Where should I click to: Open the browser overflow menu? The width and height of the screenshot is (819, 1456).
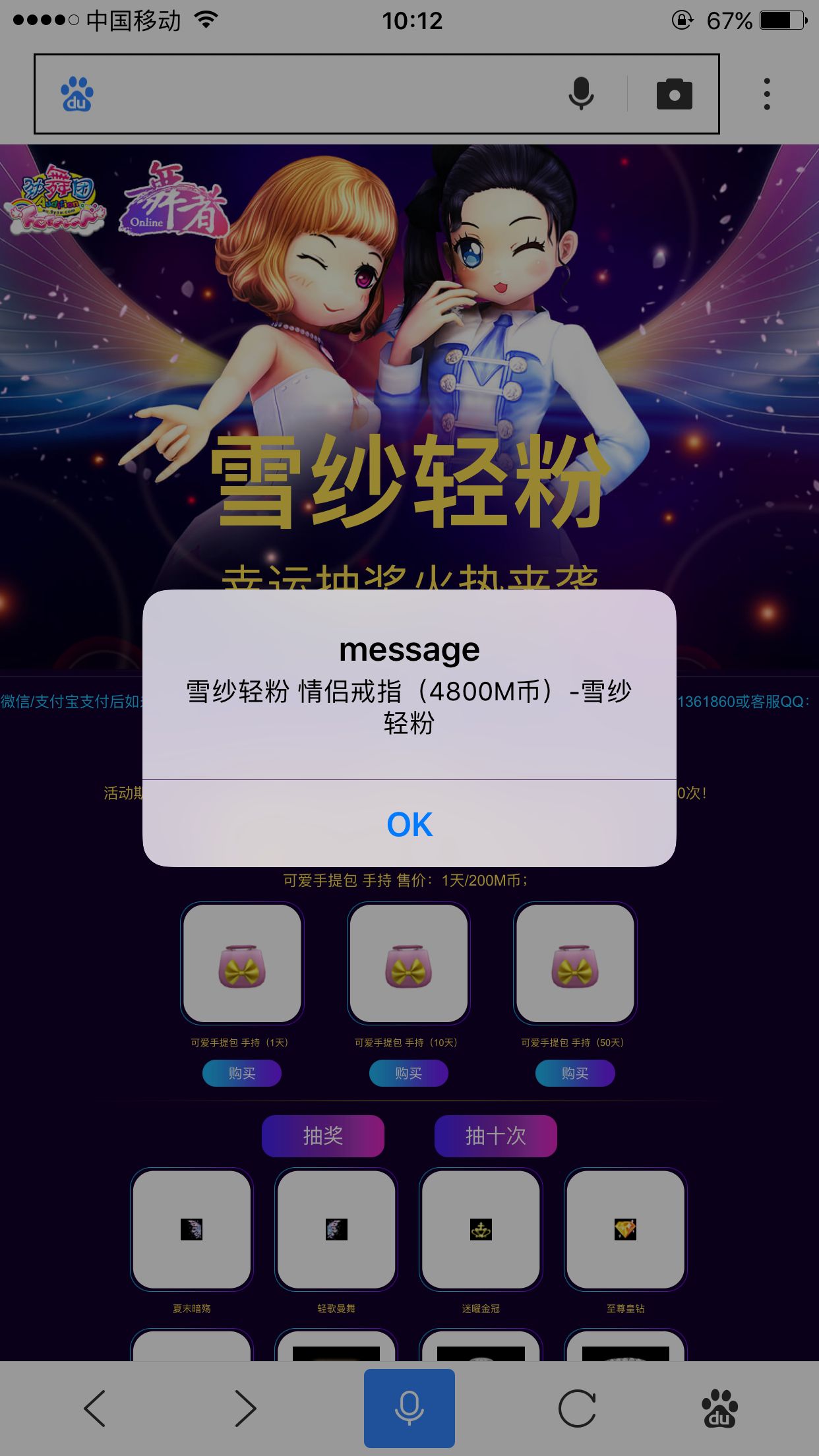[x=766, y=94]
